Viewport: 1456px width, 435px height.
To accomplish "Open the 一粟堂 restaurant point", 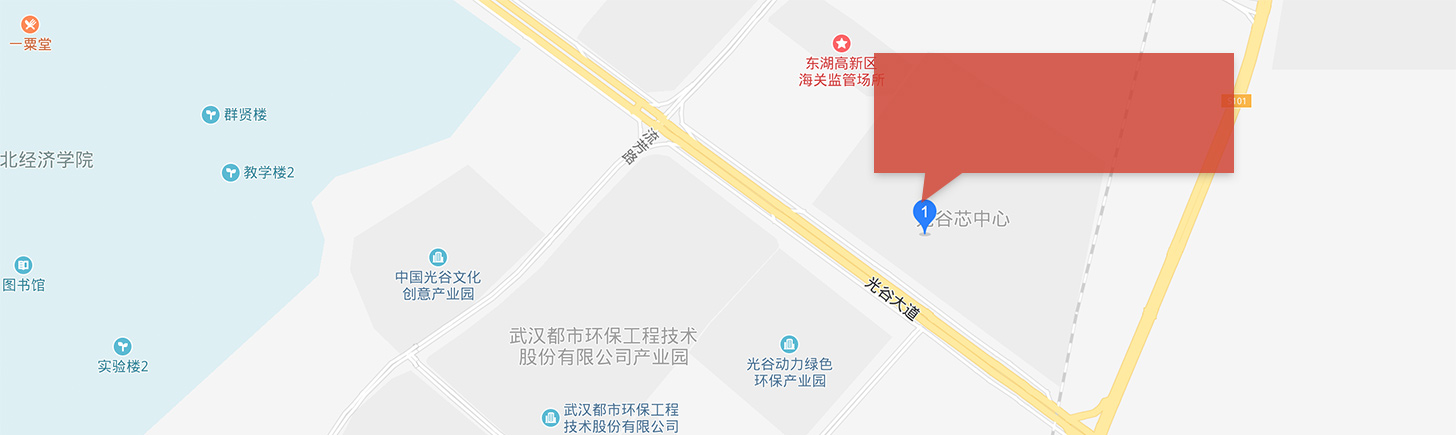I will [30, 24].
